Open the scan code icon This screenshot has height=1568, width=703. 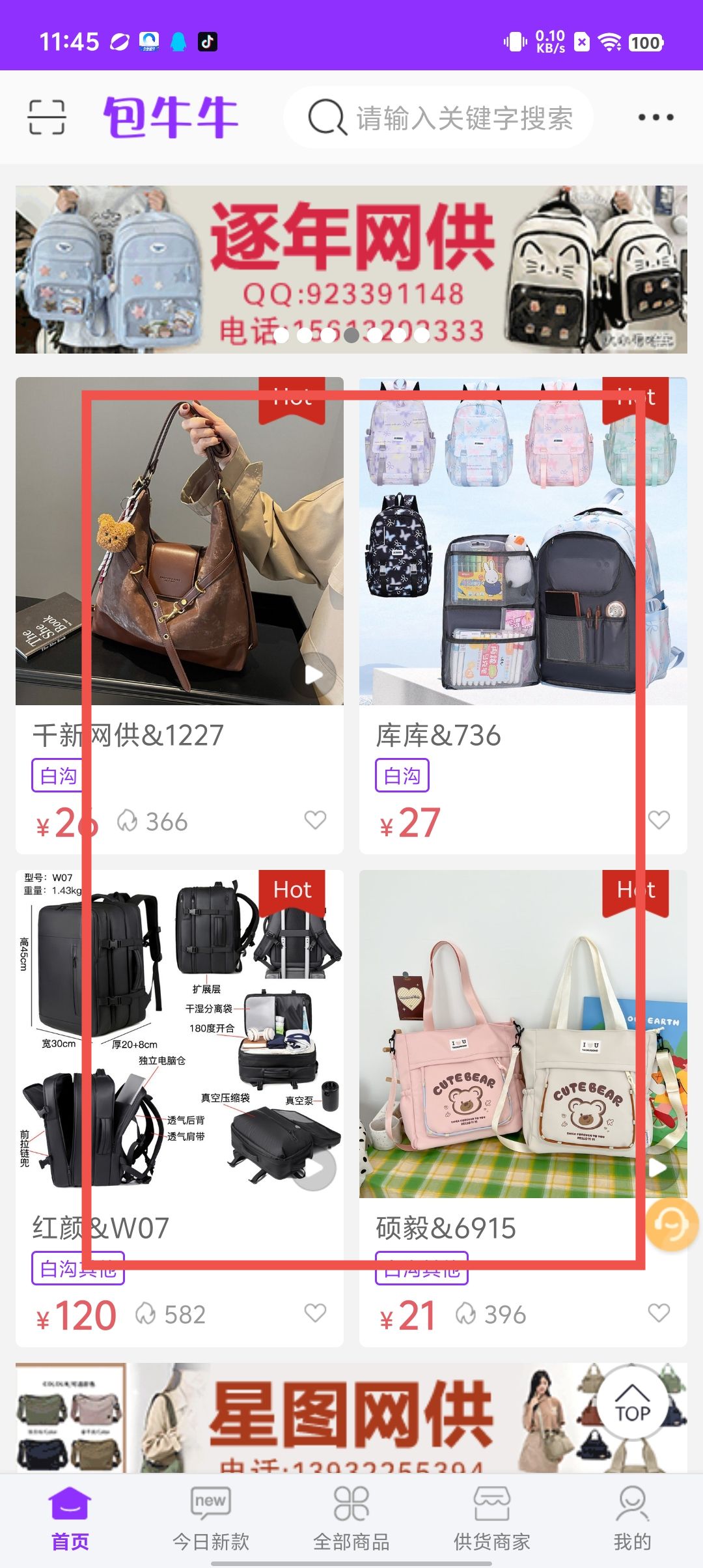point(47,117)
